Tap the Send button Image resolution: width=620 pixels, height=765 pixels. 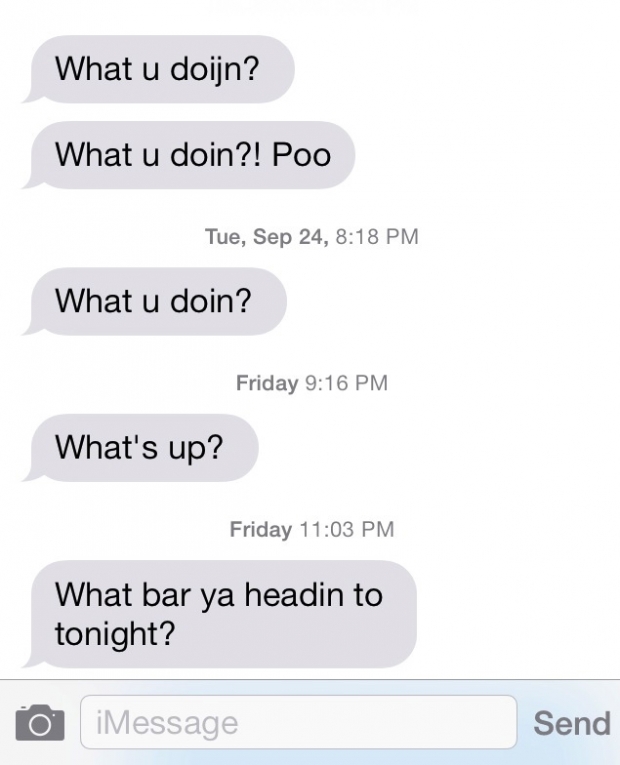coord(571,722)
